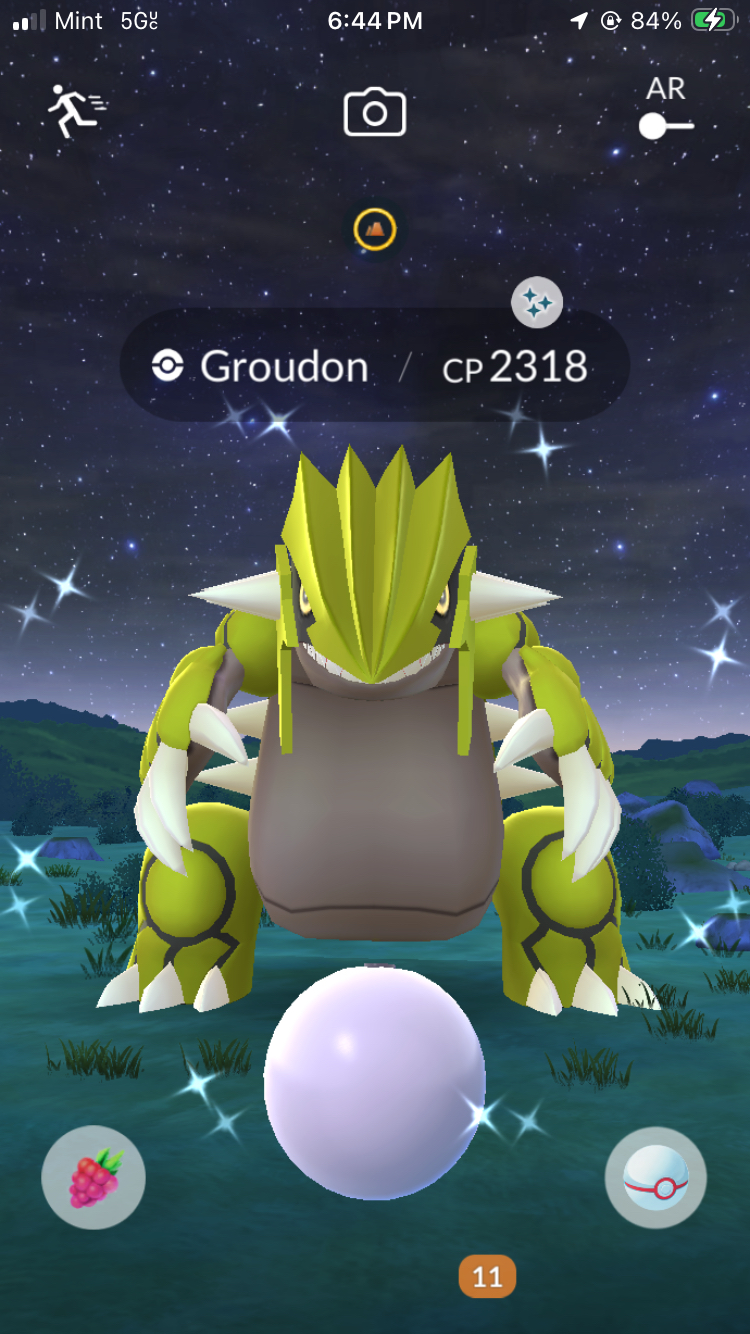Image resolution: width=750 pixels, height=1334 pixels.
Task: Run away from the Groudon encounter
Action: (x=76, y=110)
